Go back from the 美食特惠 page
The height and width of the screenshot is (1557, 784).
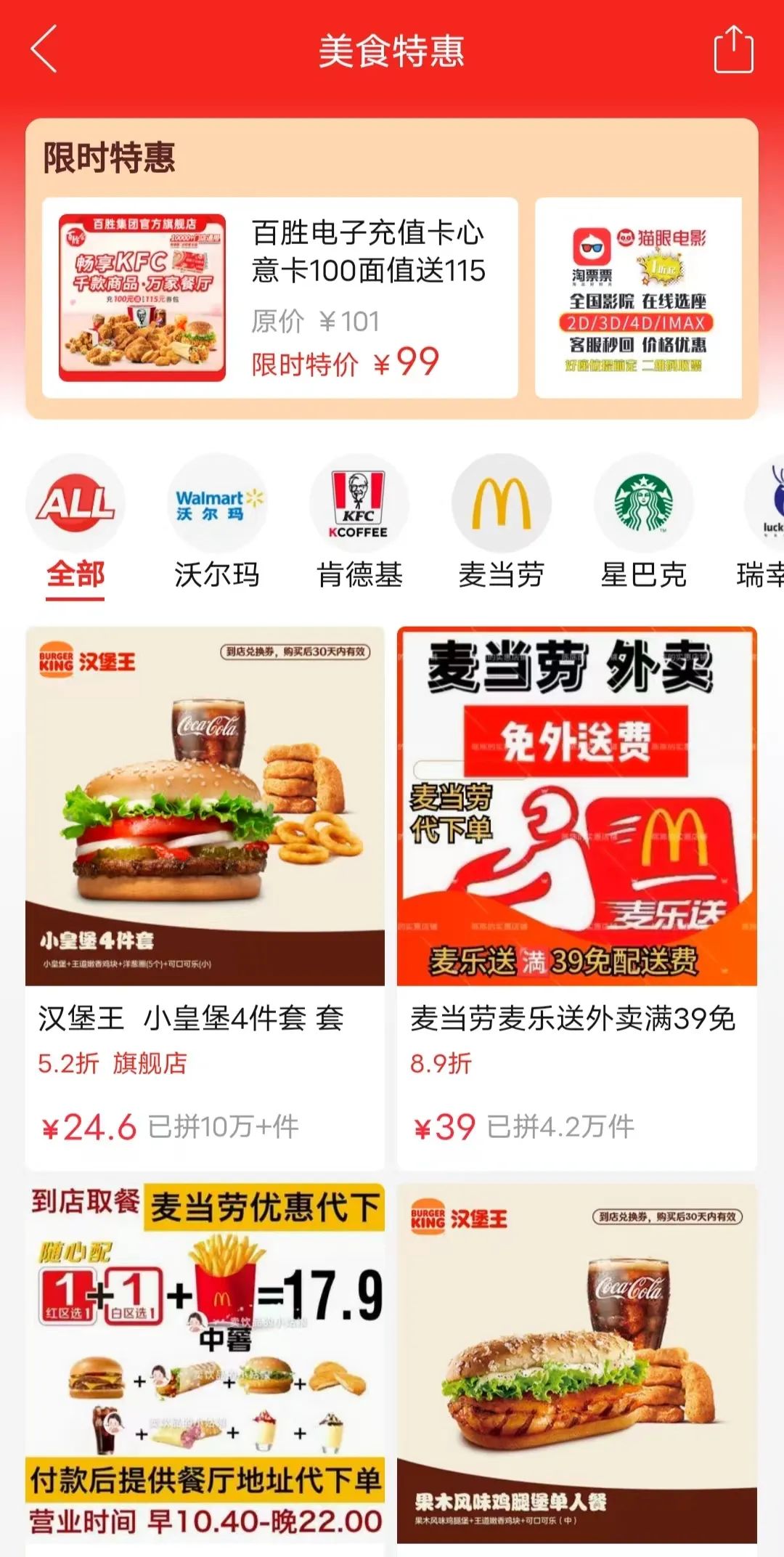(45, 49)
